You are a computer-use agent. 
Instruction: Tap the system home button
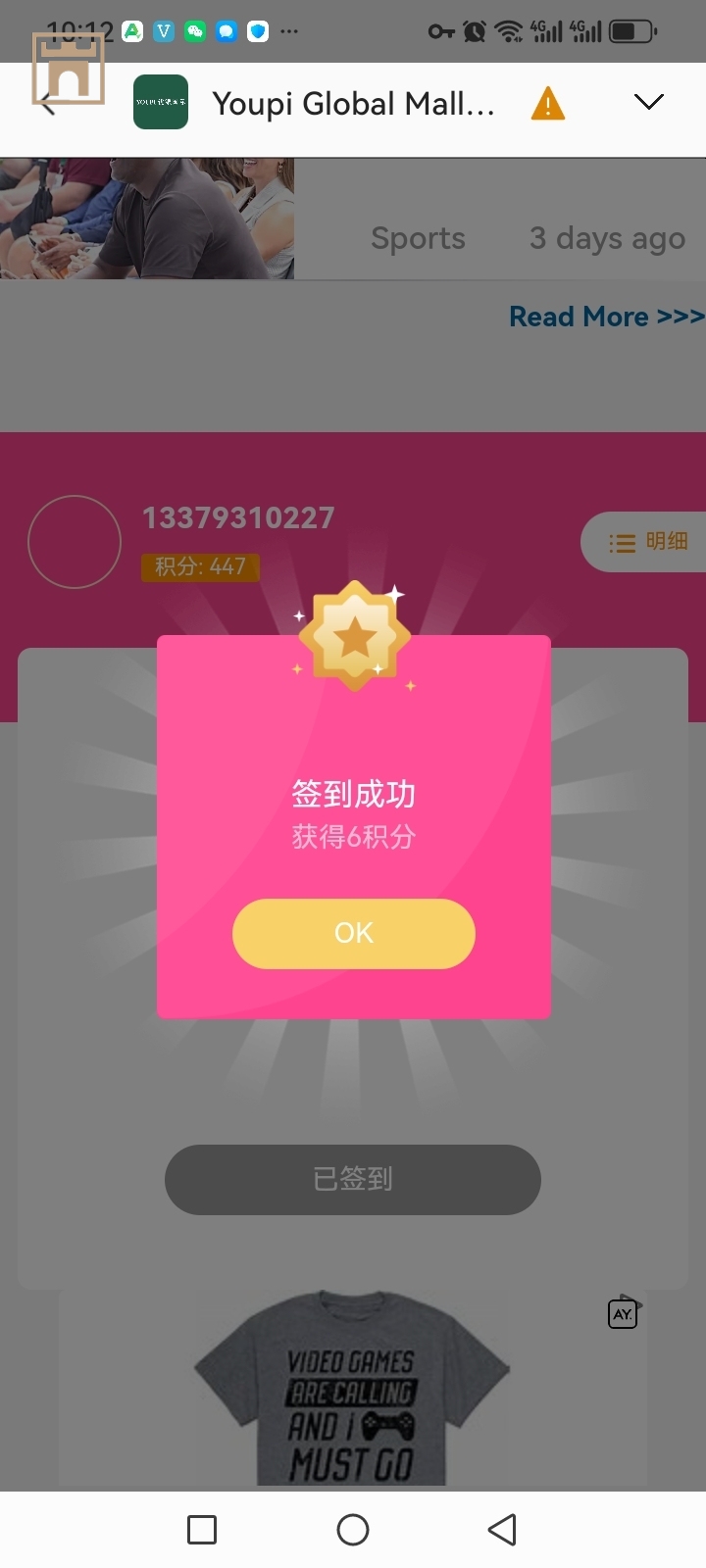tap(353, 1530)
